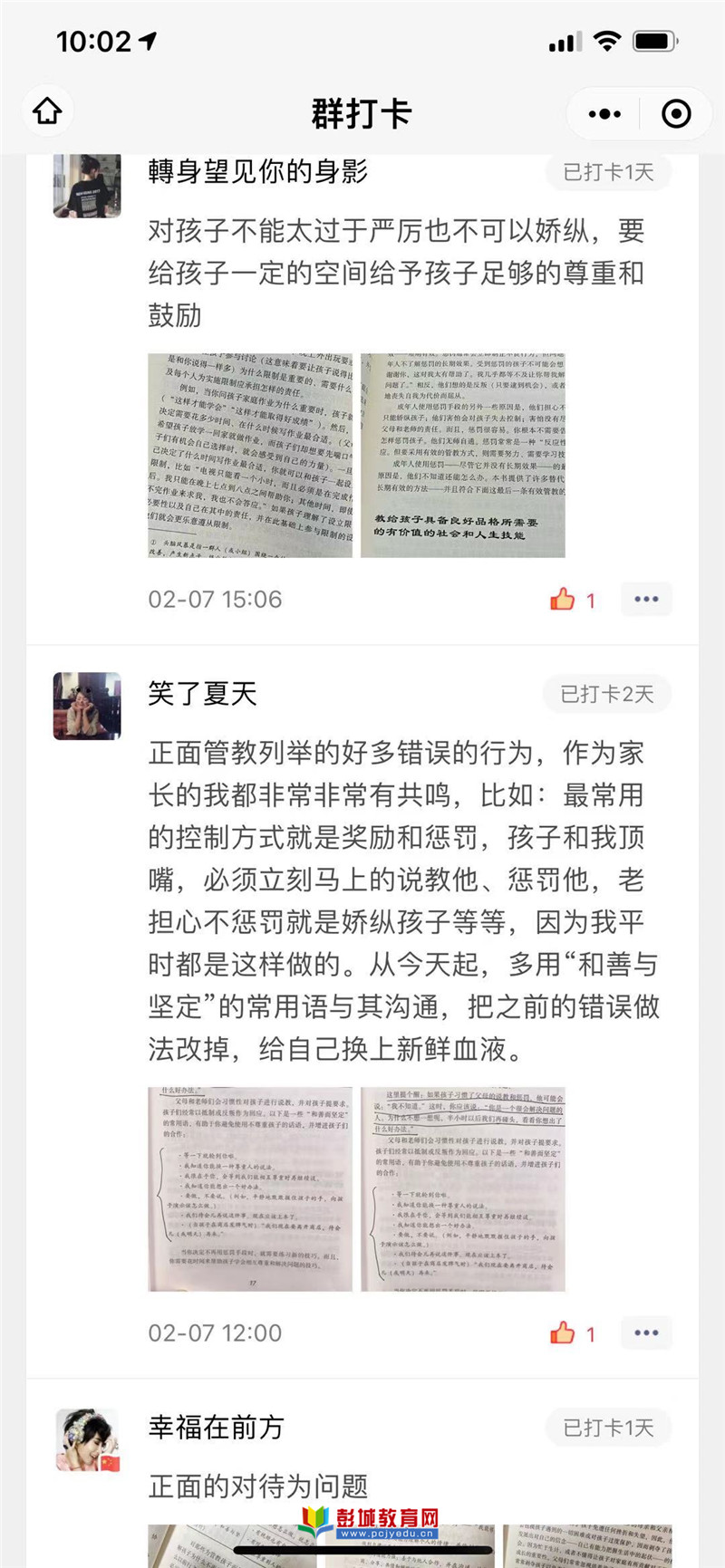View first book photo in 轉身望见你的身影's post
Viewport: 725px width, 1568px height.
click(250, 455)
